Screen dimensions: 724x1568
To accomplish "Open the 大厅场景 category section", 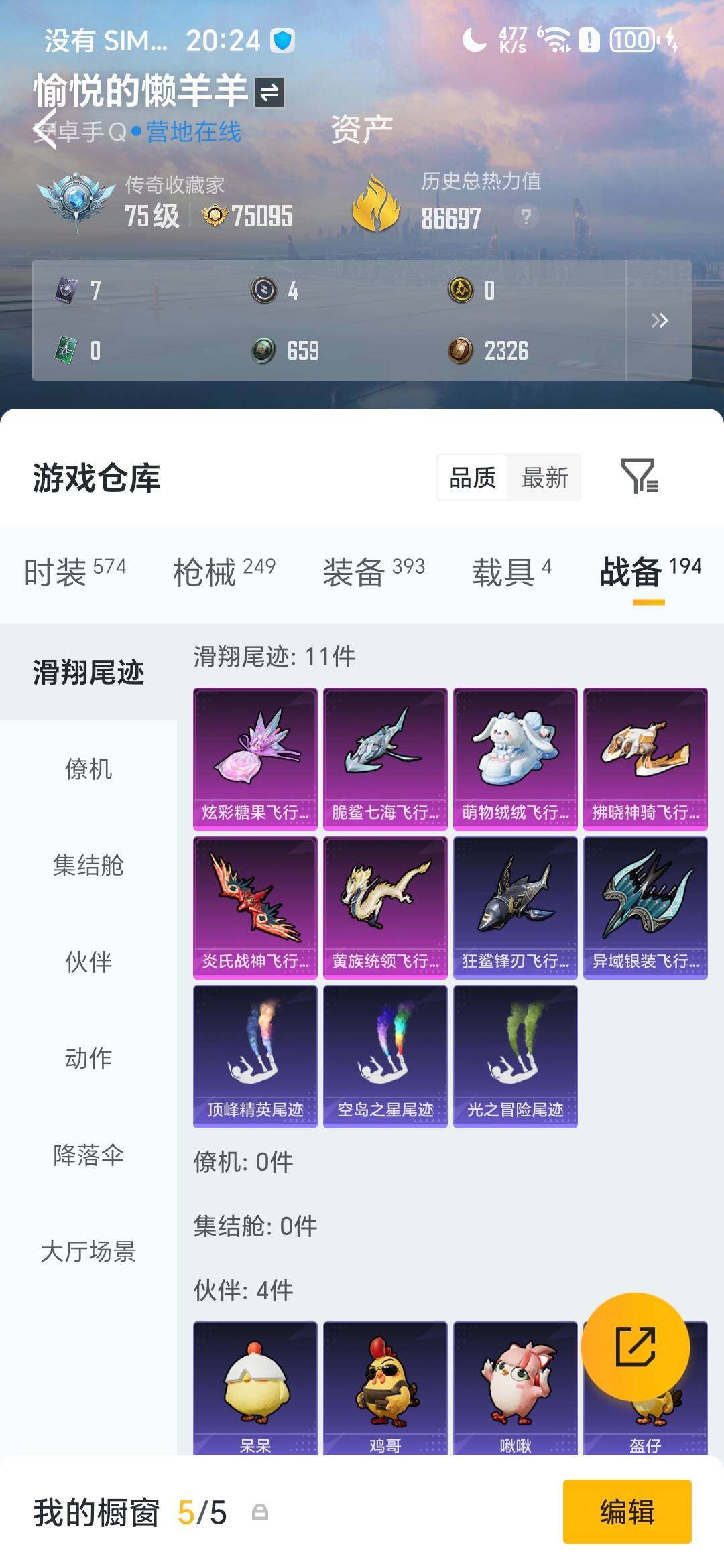I will [88, 1252].
